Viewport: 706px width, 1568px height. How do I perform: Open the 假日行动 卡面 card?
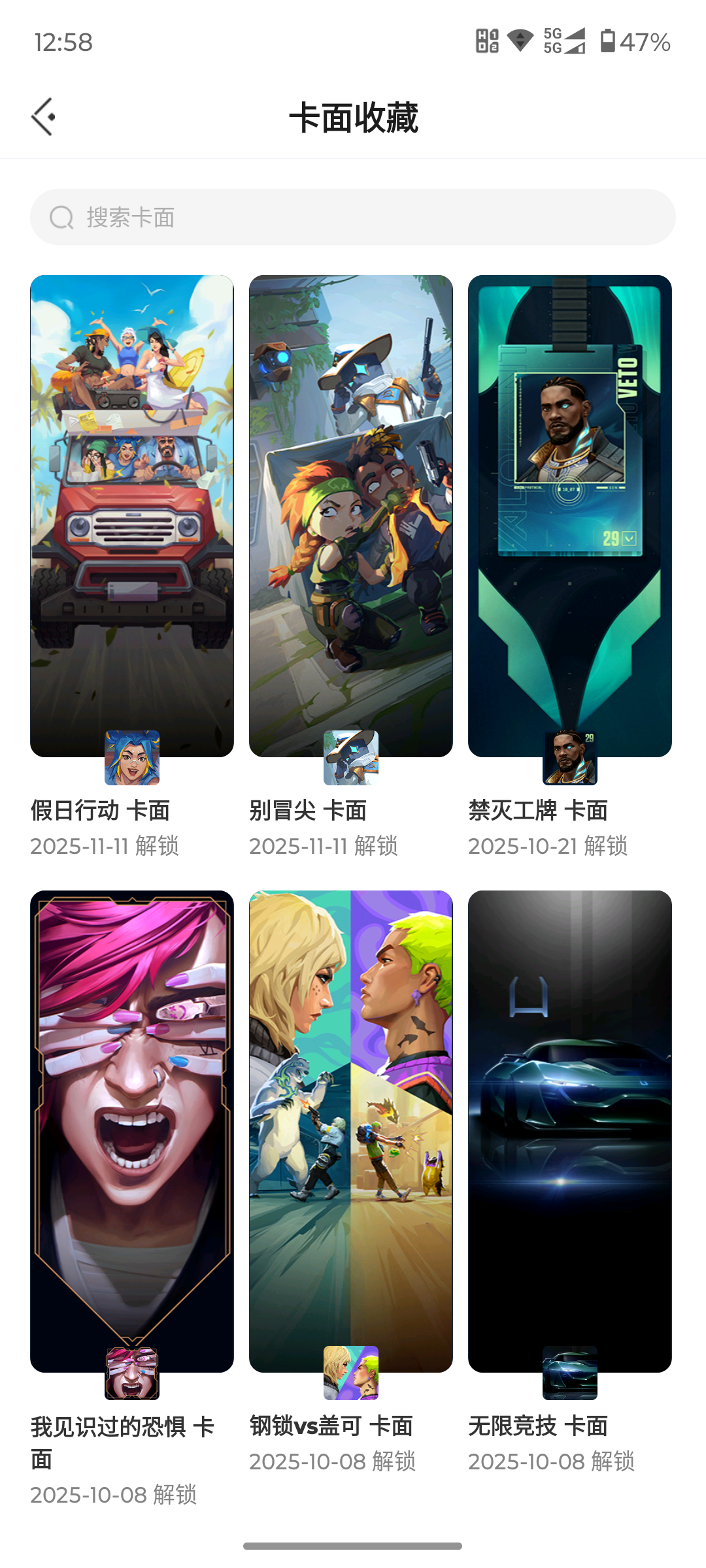click(132, 516)
